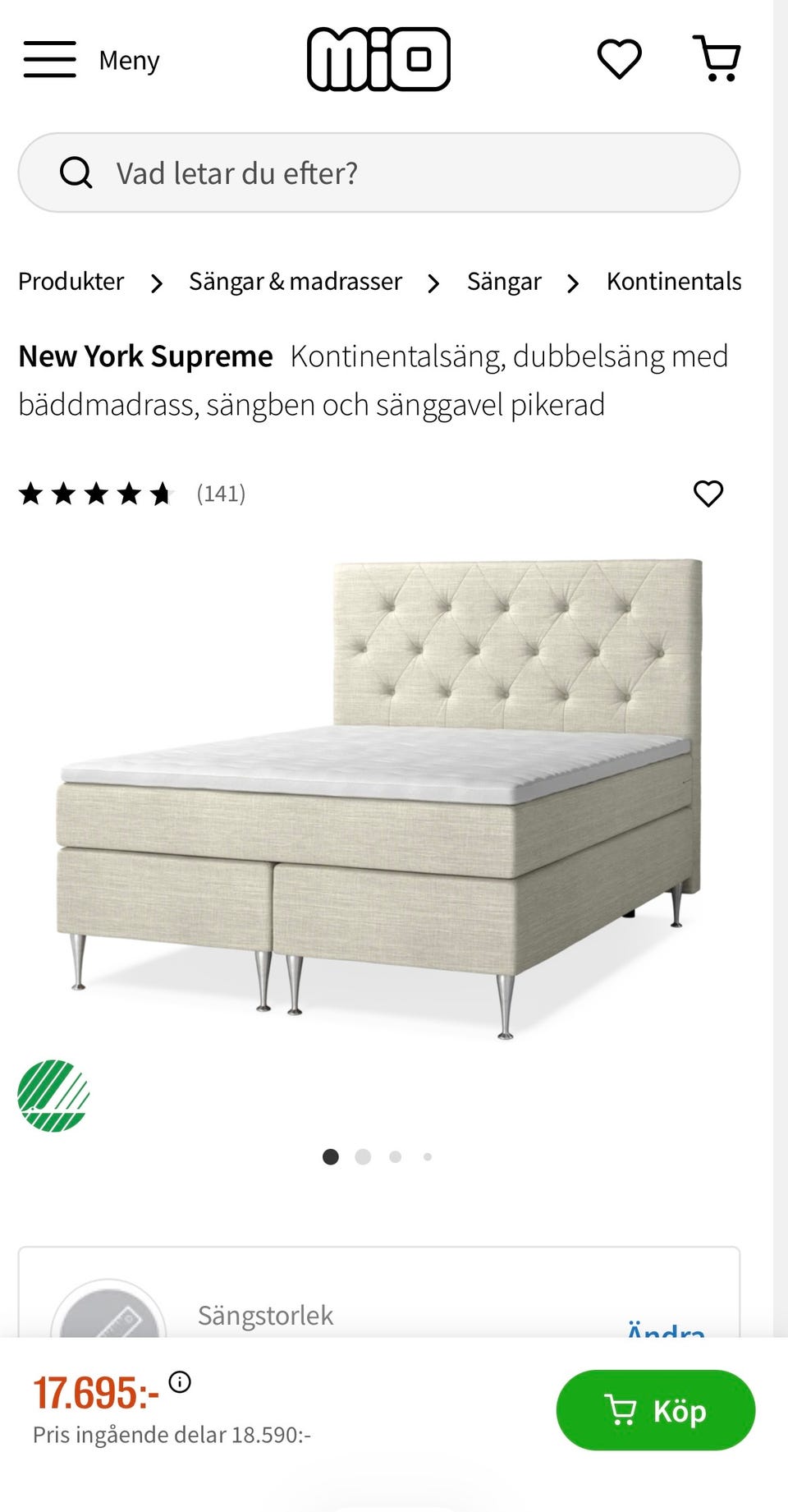Click the magnifying glass search icon

coord(76,172)
